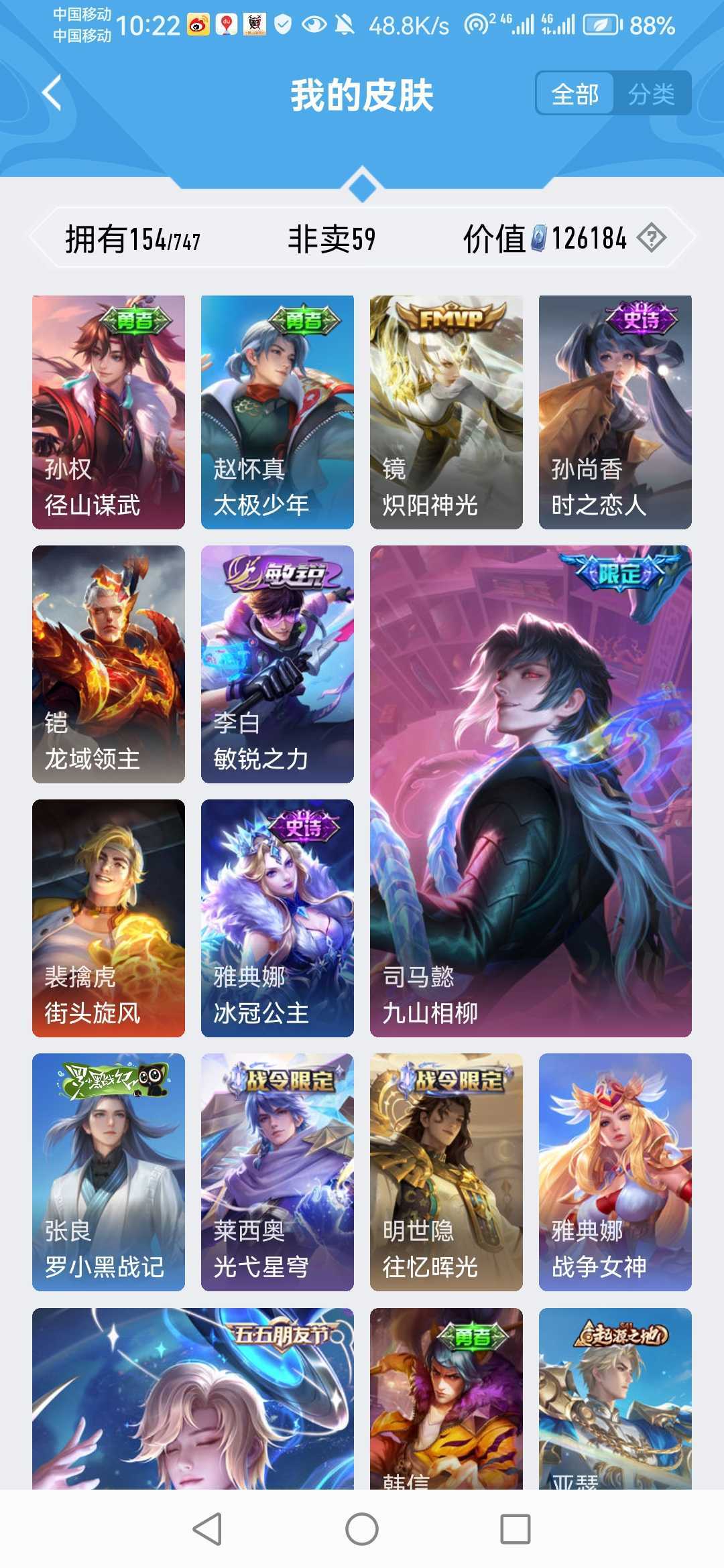Open the recent apps square button
This screenshot has height=1568, width=724.
tap(516, 1529)
